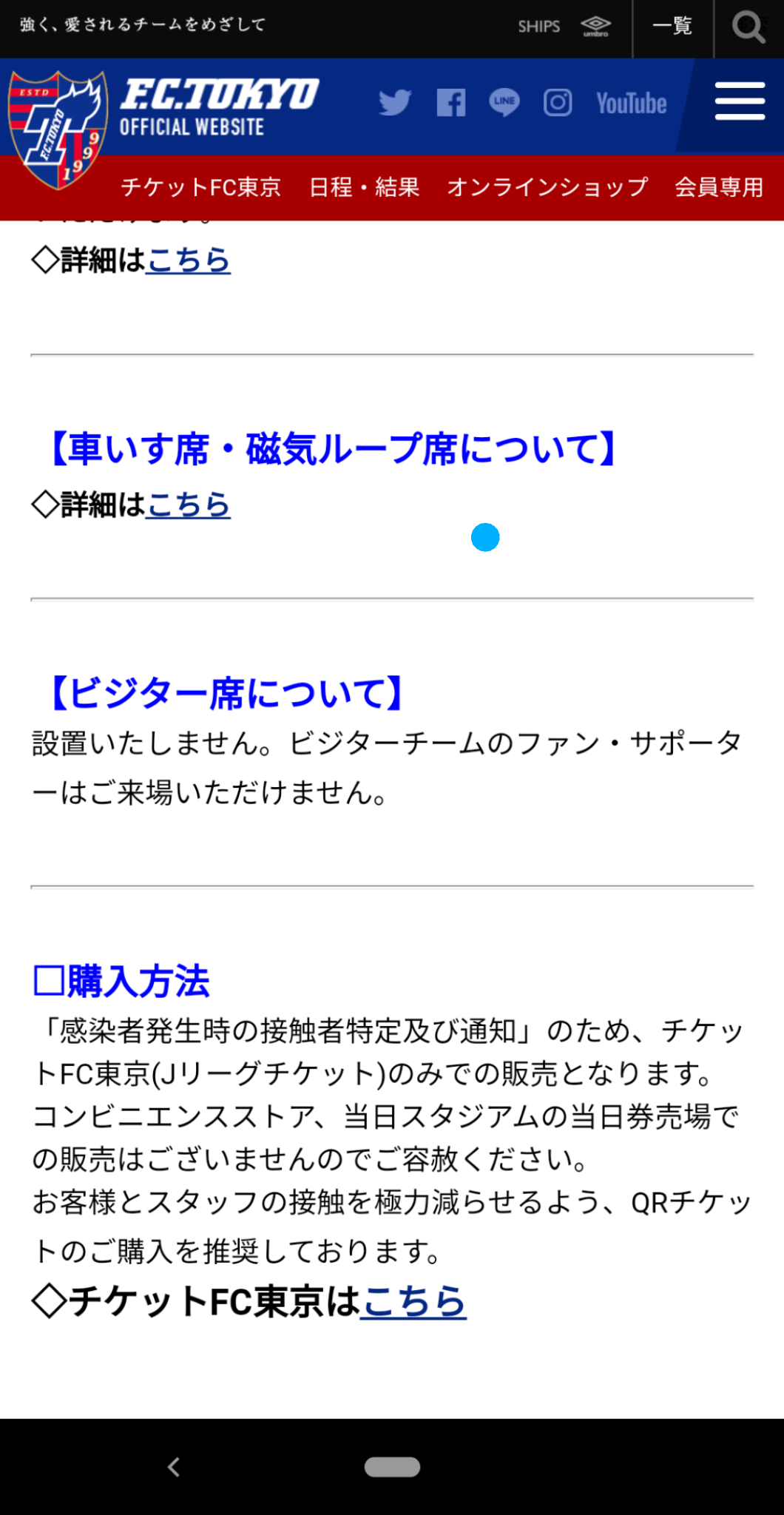Follow the こちら link after チケットFC東京は
Screen dimensions: 784x1515
point(413,1302)
